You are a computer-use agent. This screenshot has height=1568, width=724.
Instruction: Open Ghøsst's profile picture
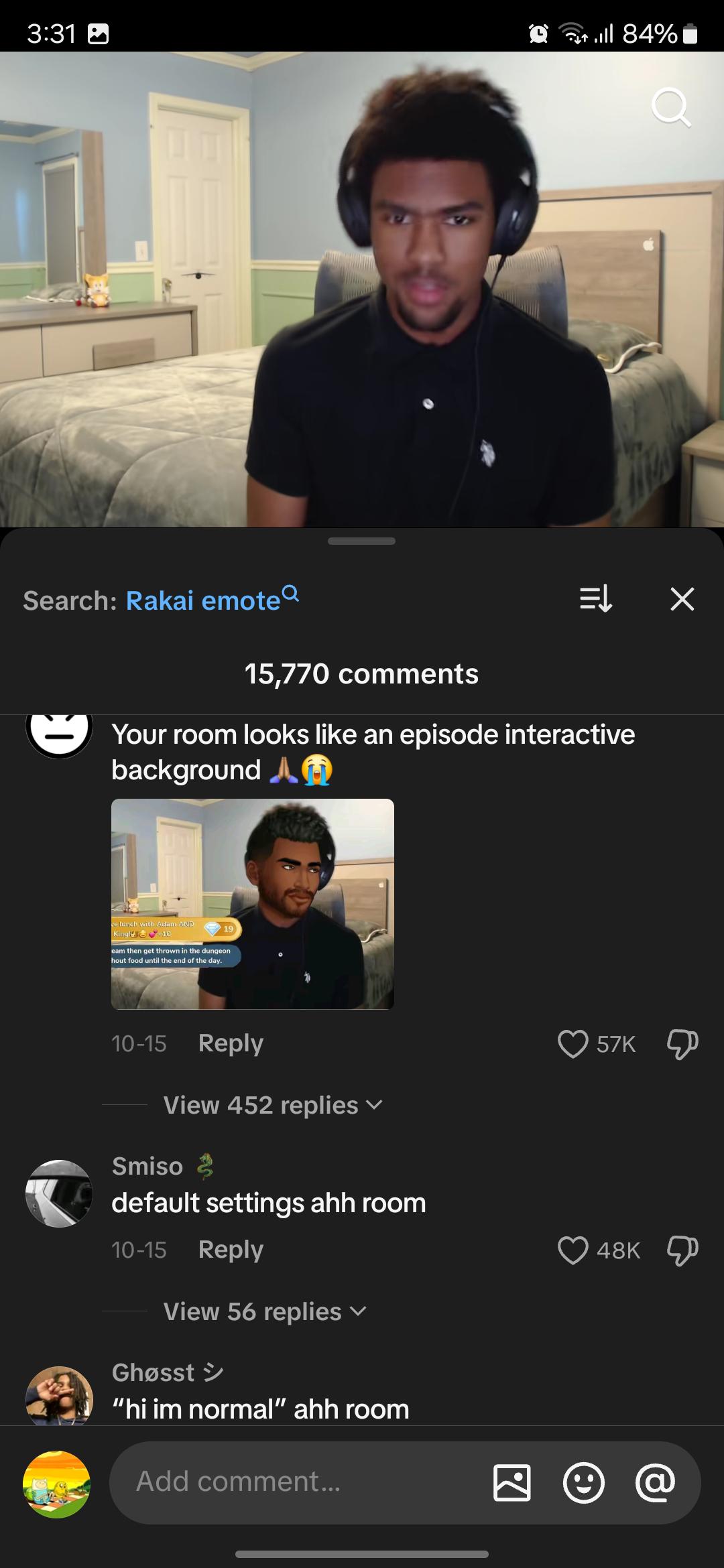[x=59, y=1396]
